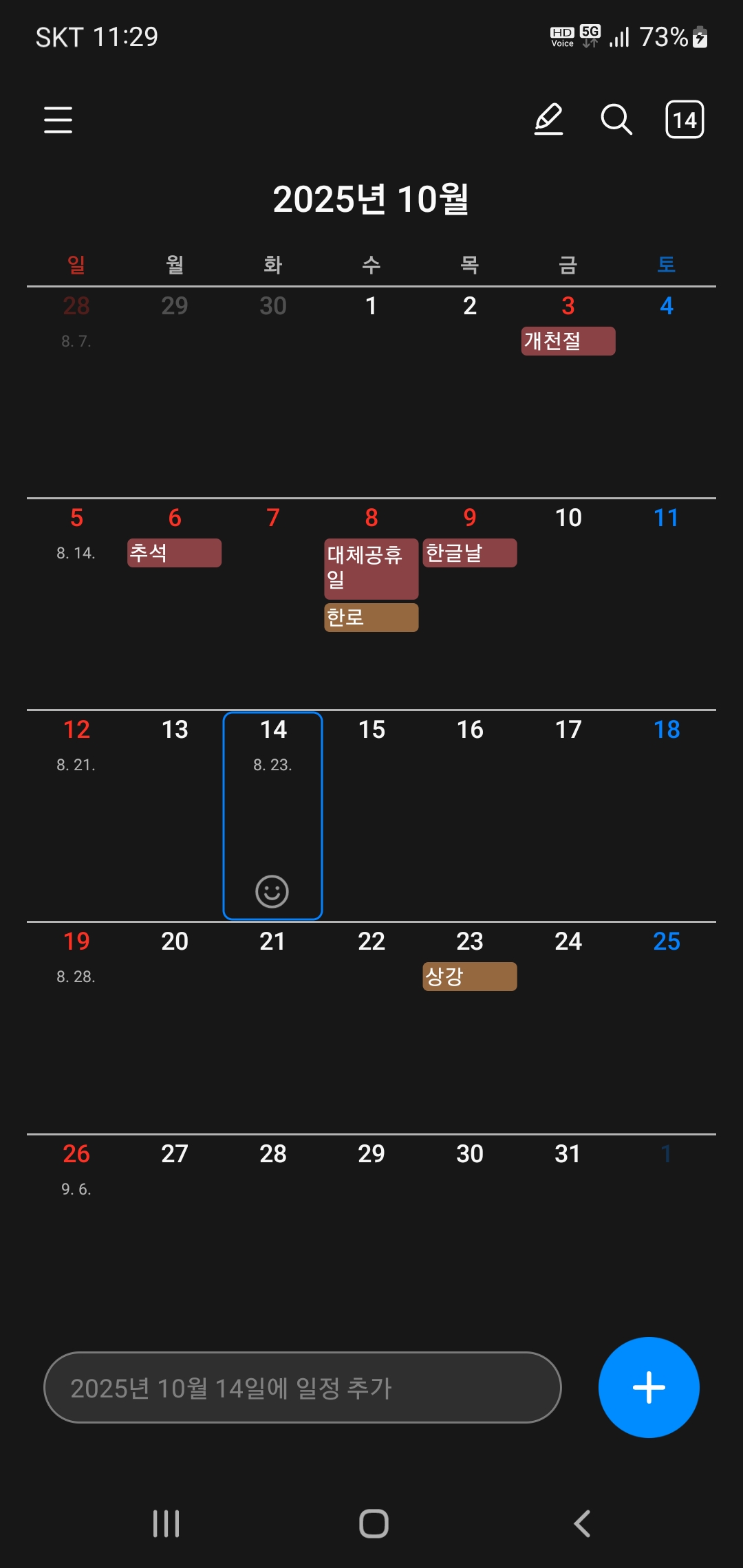
Task: Create a new event with the plus button
Action: [649, 1387]
